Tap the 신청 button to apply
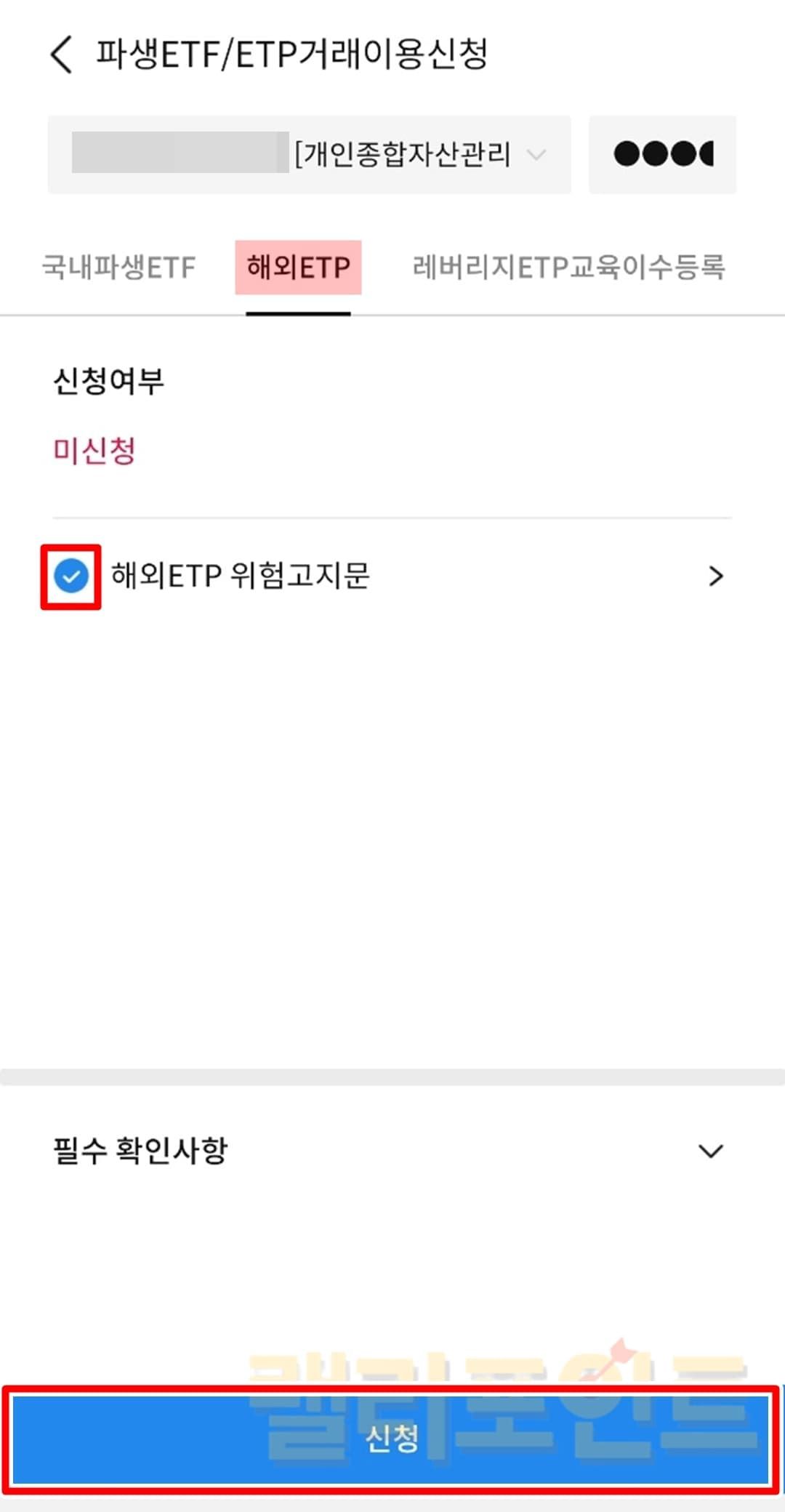785x1512 pixels. tap(391, 1439)
